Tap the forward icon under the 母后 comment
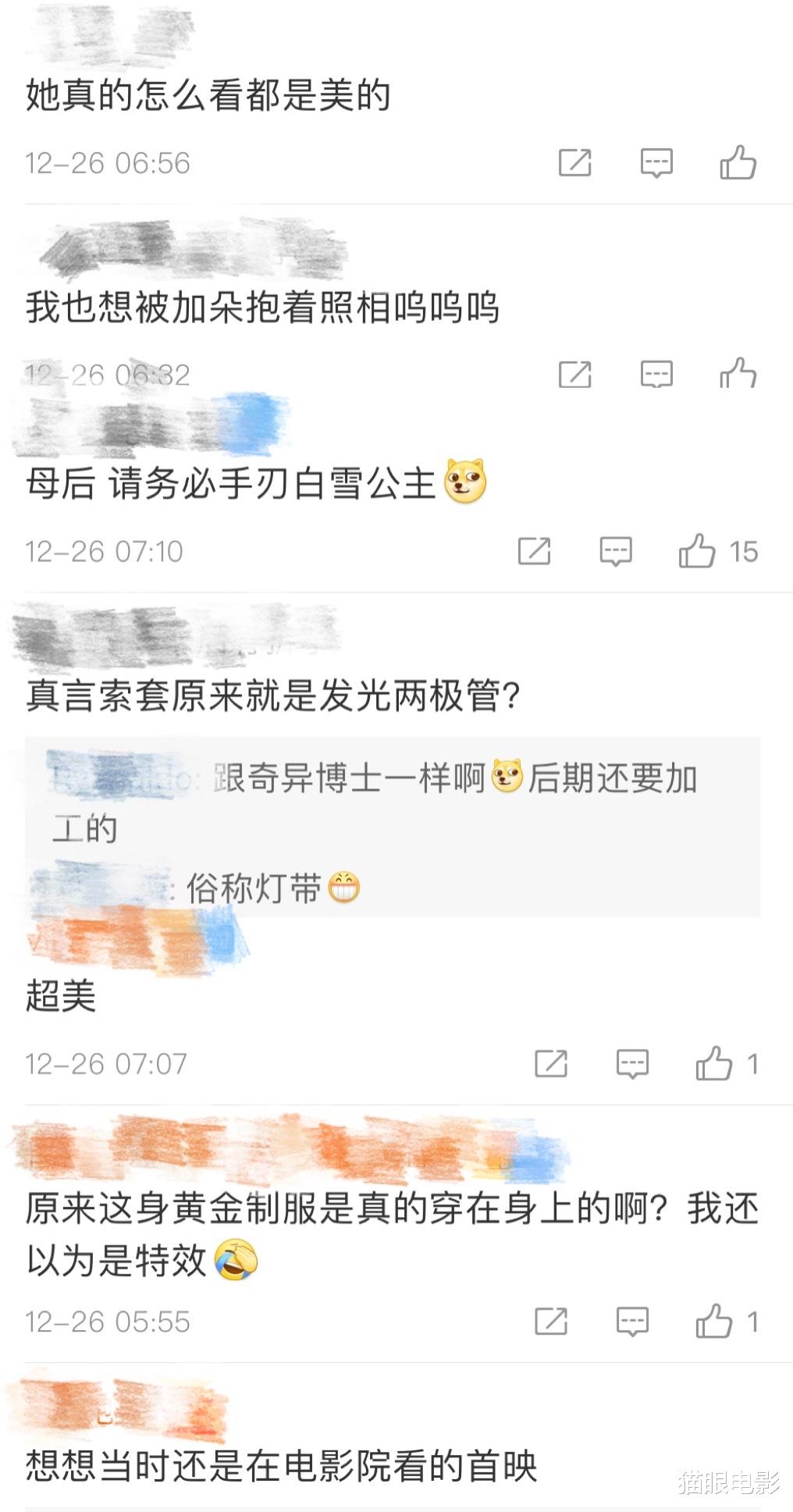 (534, 550)
